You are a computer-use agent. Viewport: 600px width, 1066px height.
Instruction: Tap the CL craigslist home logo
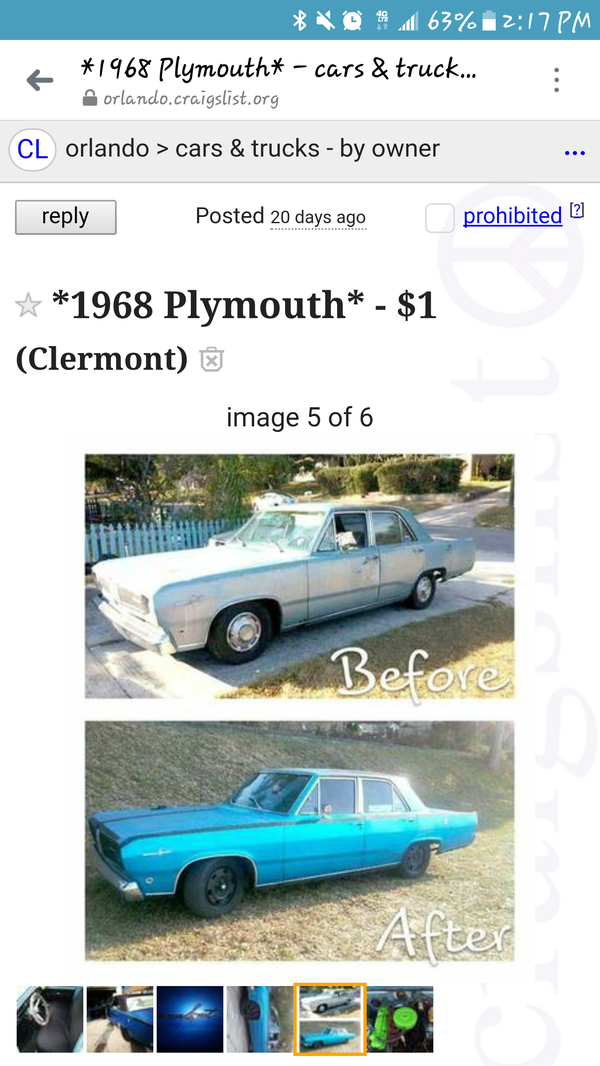(32, 150)
